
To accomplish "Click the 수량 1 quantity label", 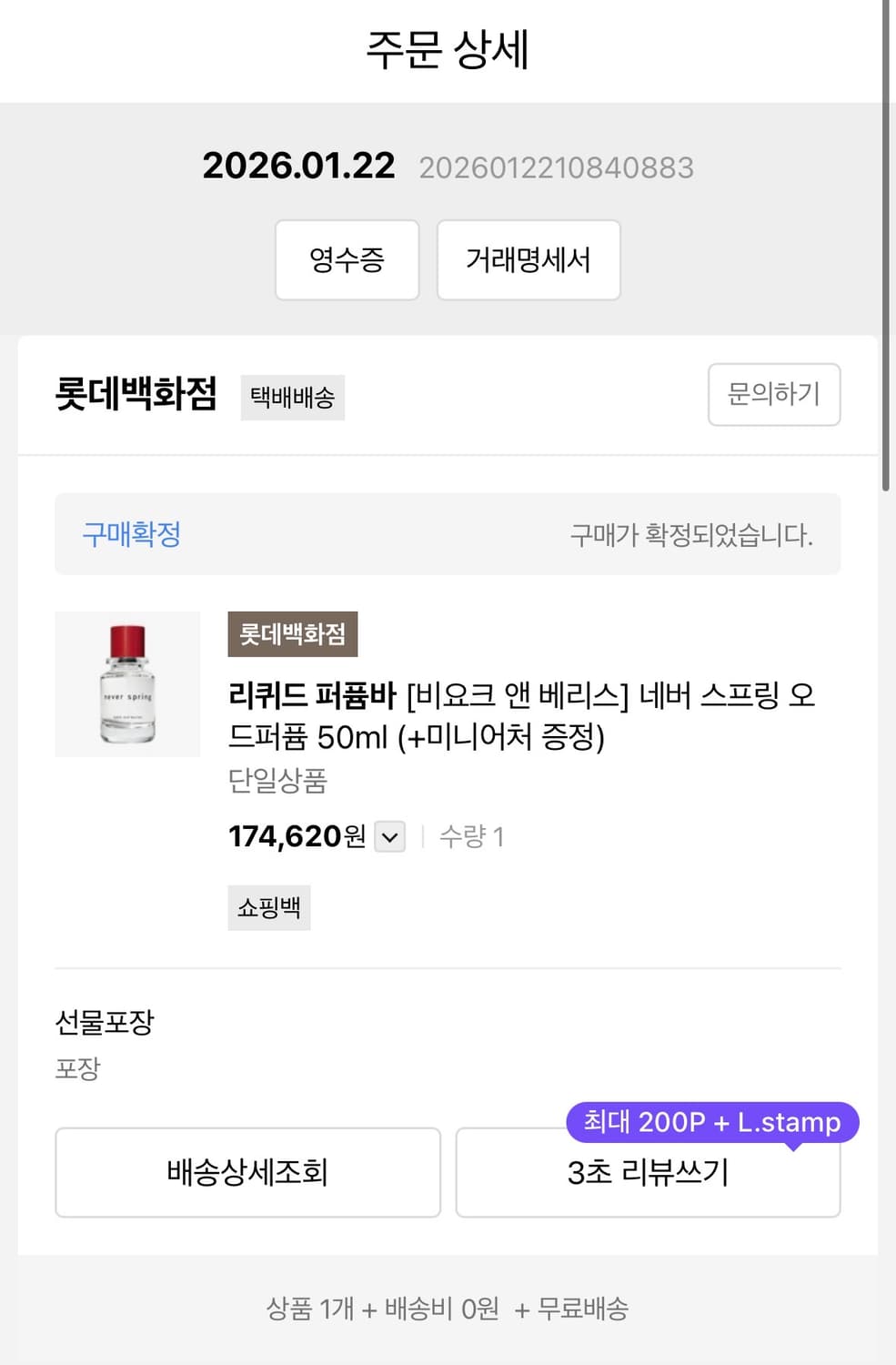I will [x=471, y=835].
